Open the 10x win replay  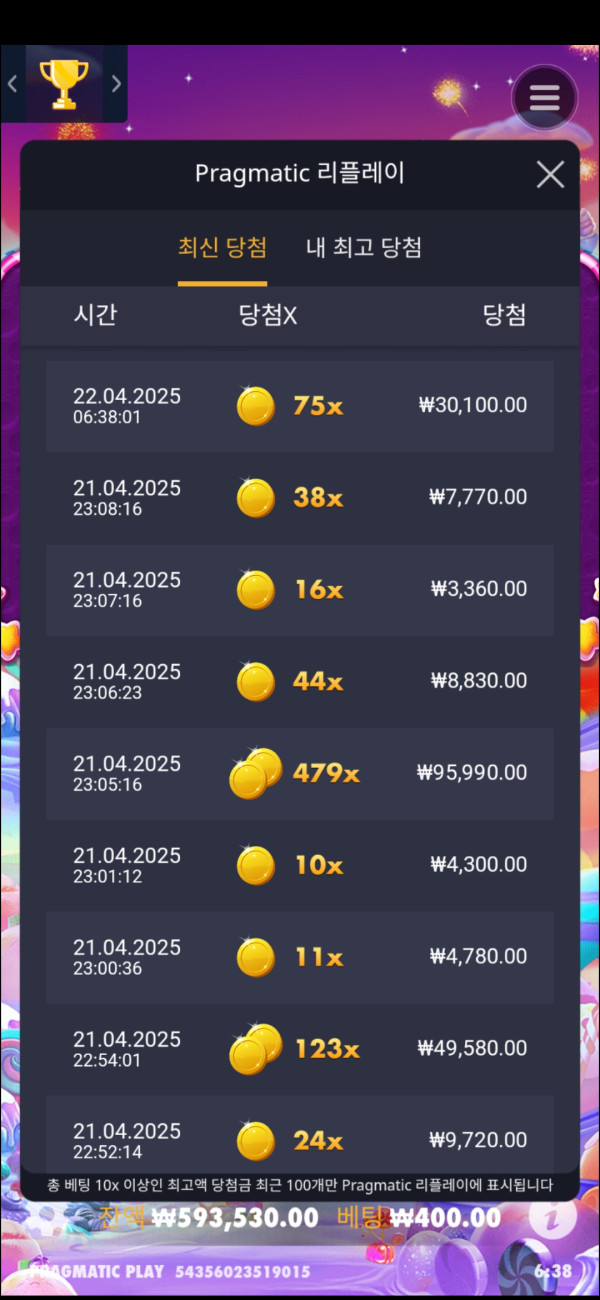pyautogui.click(x=300, y=865)
